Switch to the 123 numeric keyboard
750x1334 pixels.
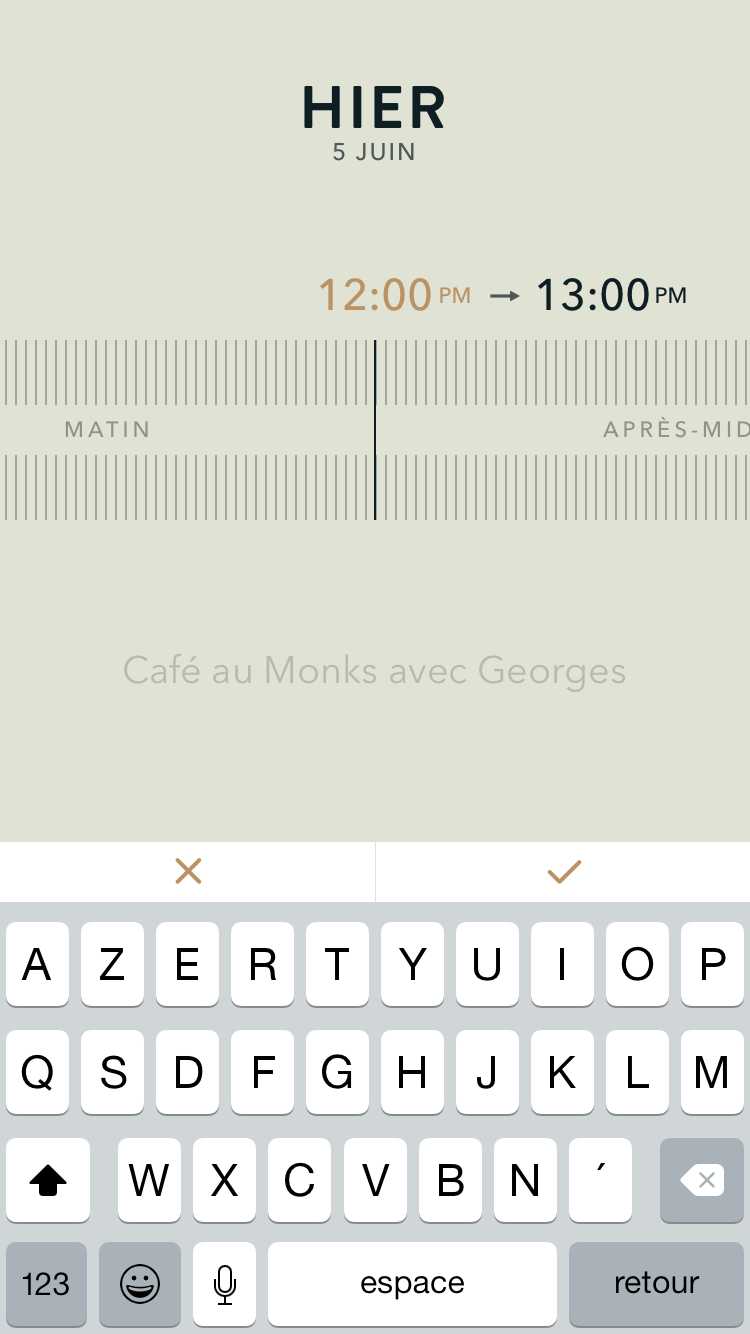46,1283
